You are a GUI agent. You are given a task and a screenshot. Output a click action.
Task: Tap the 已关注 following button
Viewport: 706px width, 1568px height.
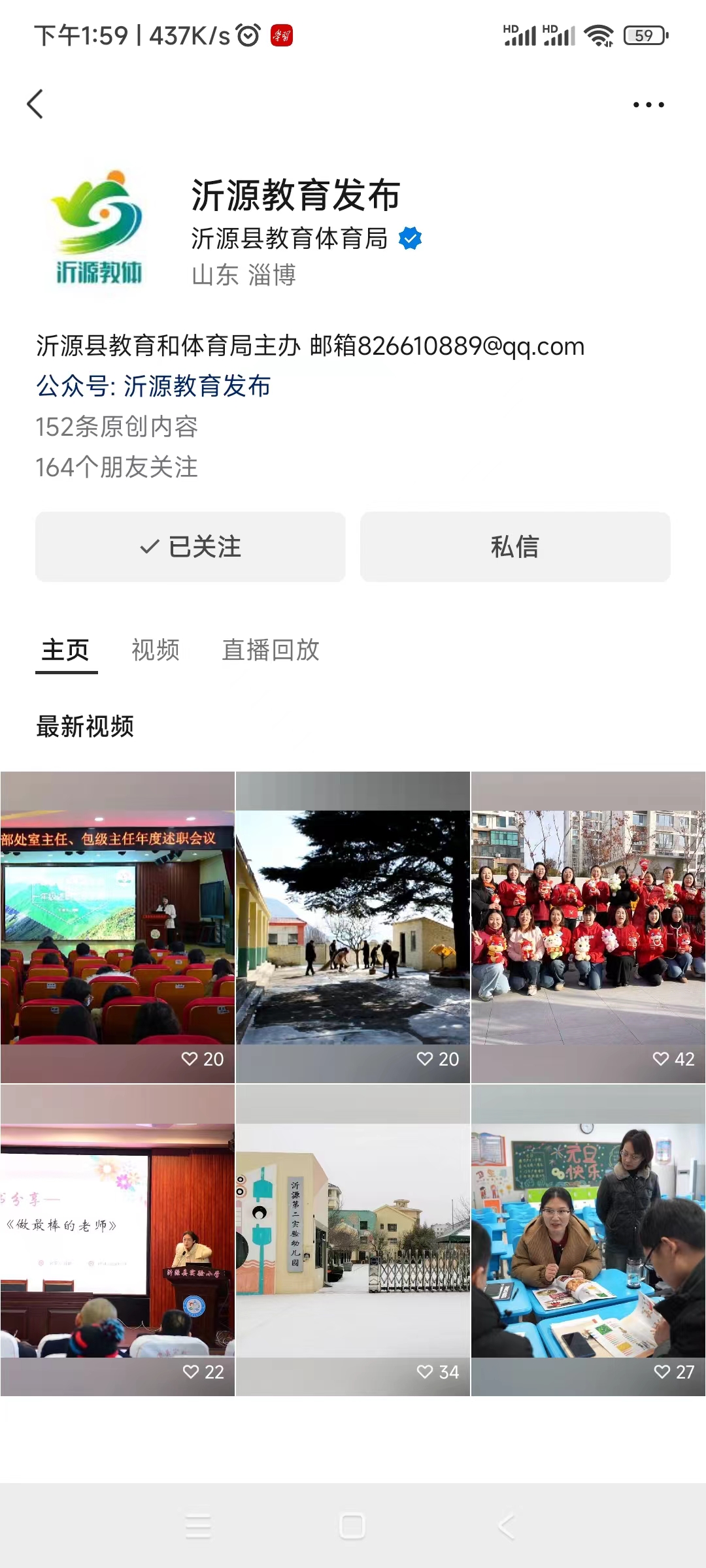point(190,547)
